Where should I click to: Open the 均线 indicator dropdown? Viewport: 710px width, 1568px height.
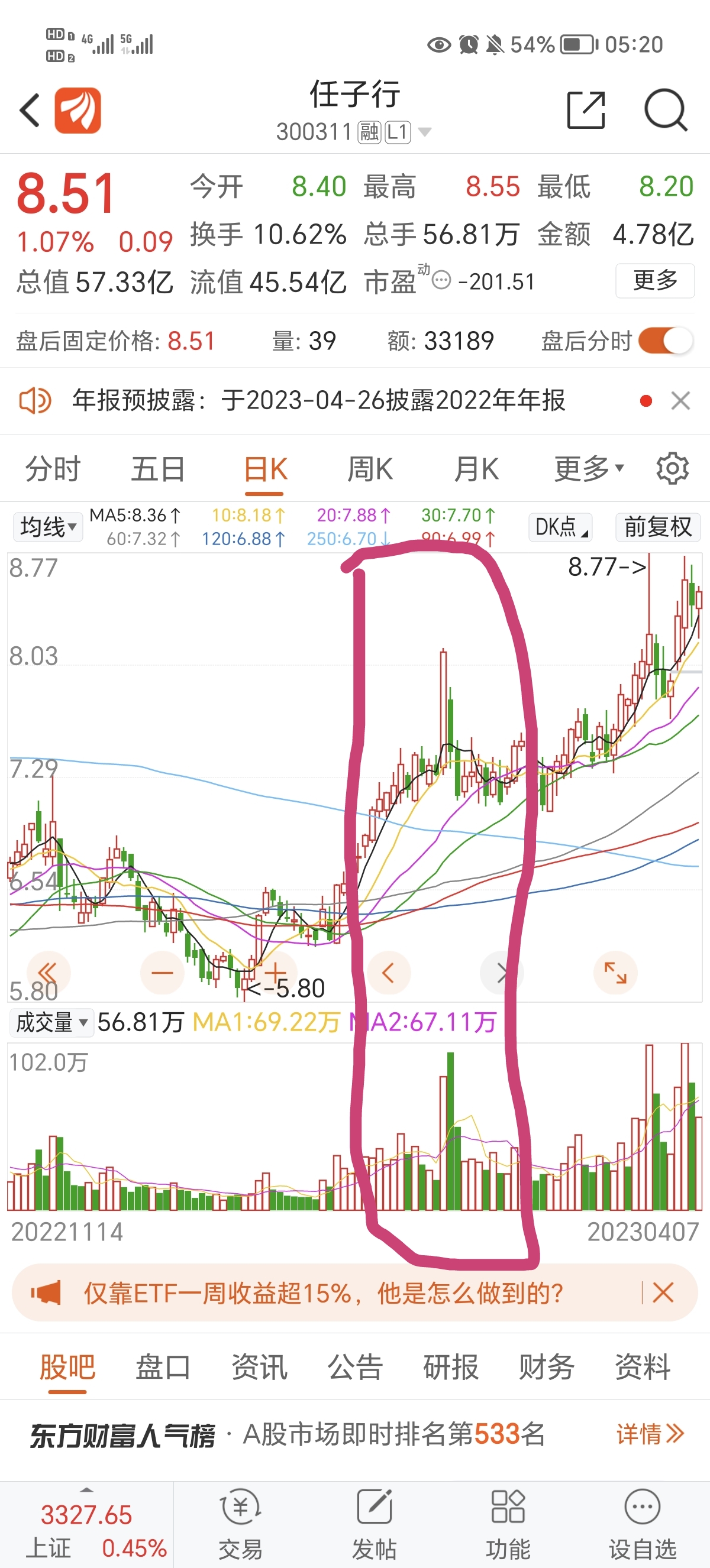click(x=48, y=527)
